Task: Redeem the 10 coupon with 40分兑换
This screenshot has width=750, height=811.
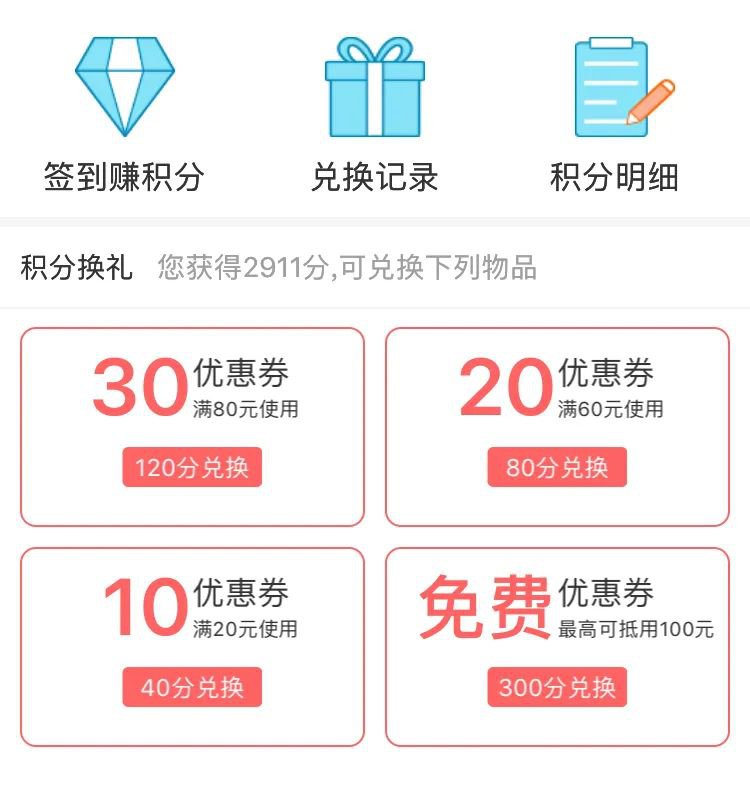Action: tap(192, 687)
